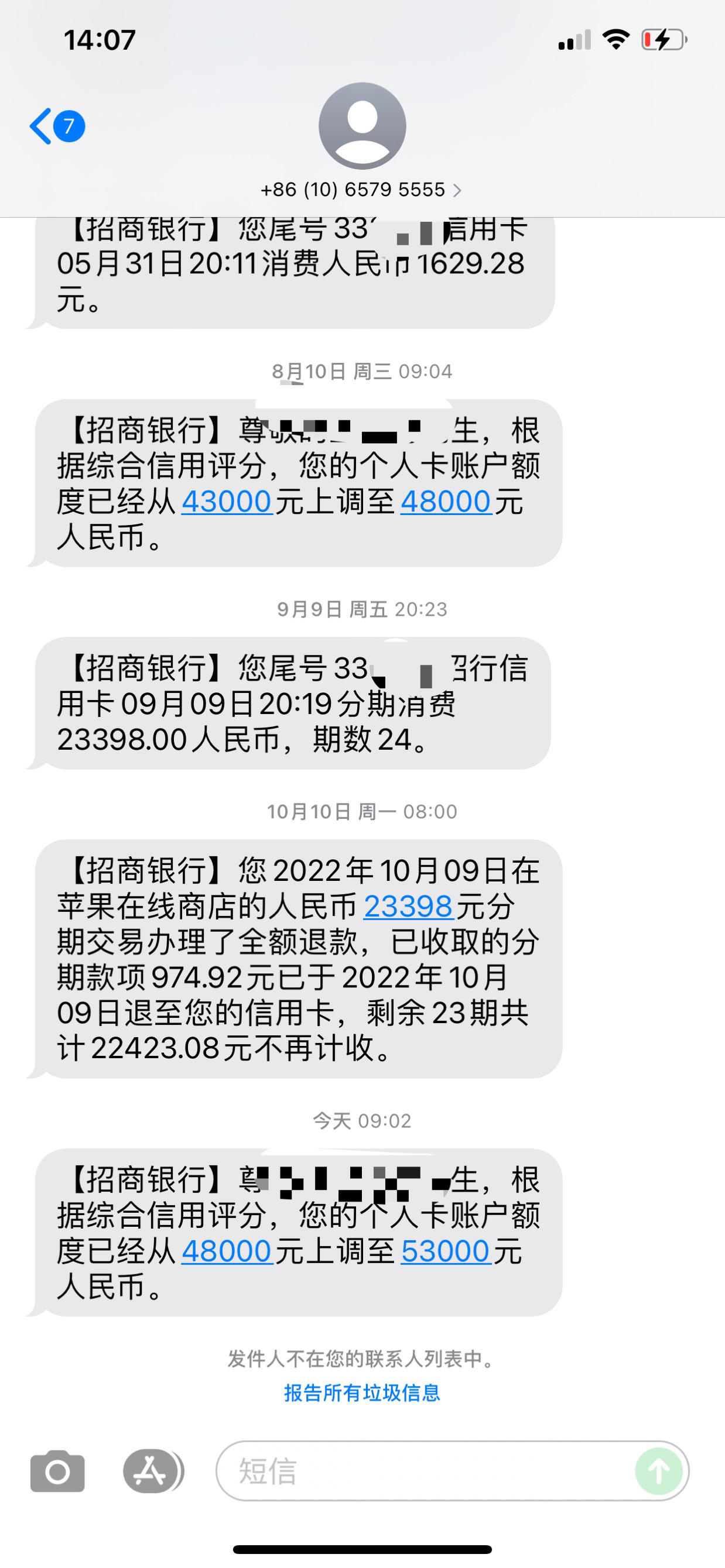Image resolution: width=725 pixels, height=1568 pixels.
Task: Tap the underlined 43000 amount link
Action: coord(227,502)
